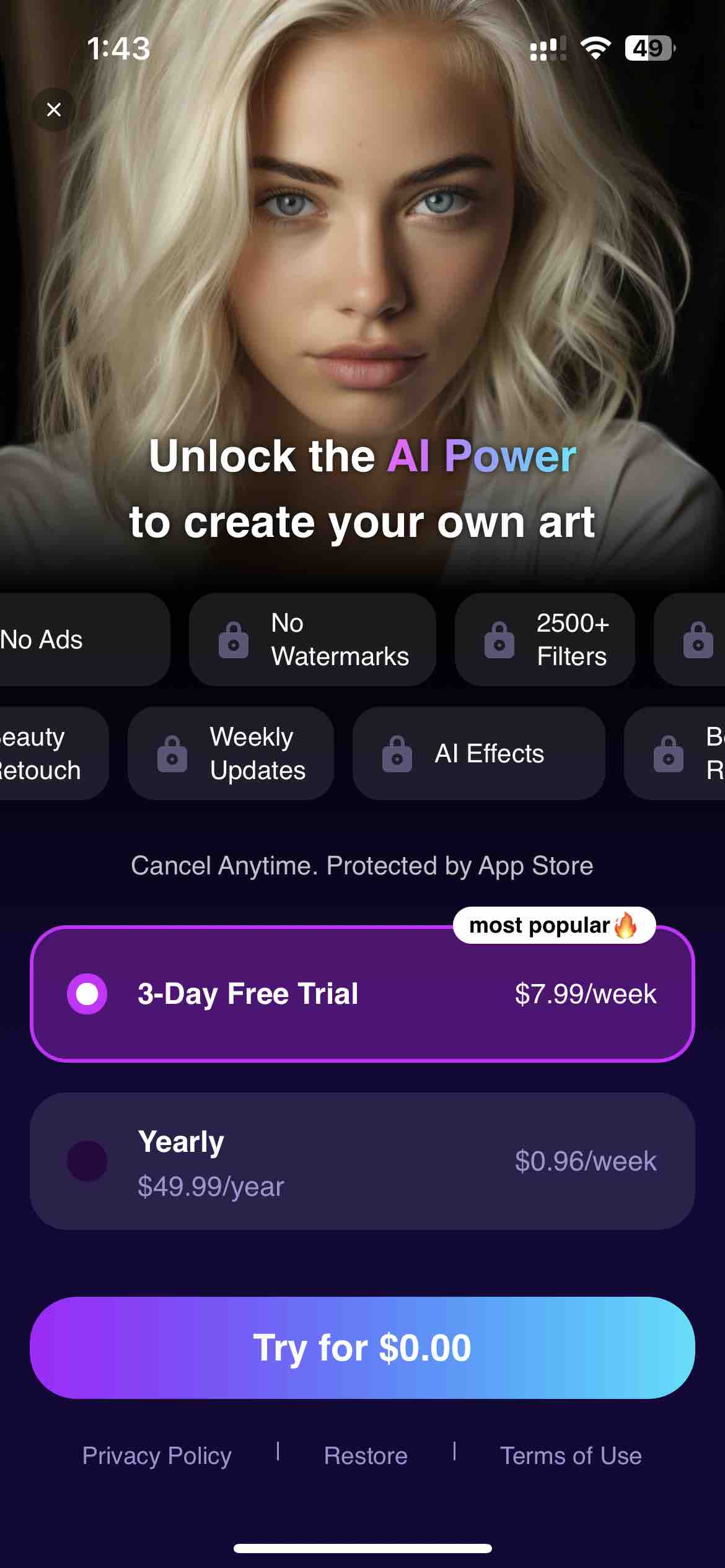Select the 3-Day Free Trial plan
Viewport: 725px width, 1568px height.
coord(362,994)
